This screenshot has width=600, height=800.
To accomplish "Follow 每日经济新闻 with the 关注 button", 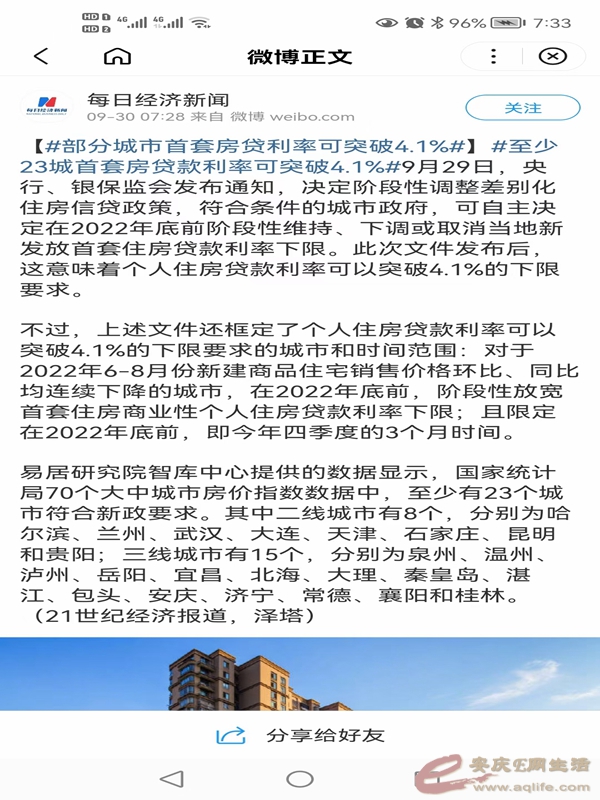I will tap(522, 108).
